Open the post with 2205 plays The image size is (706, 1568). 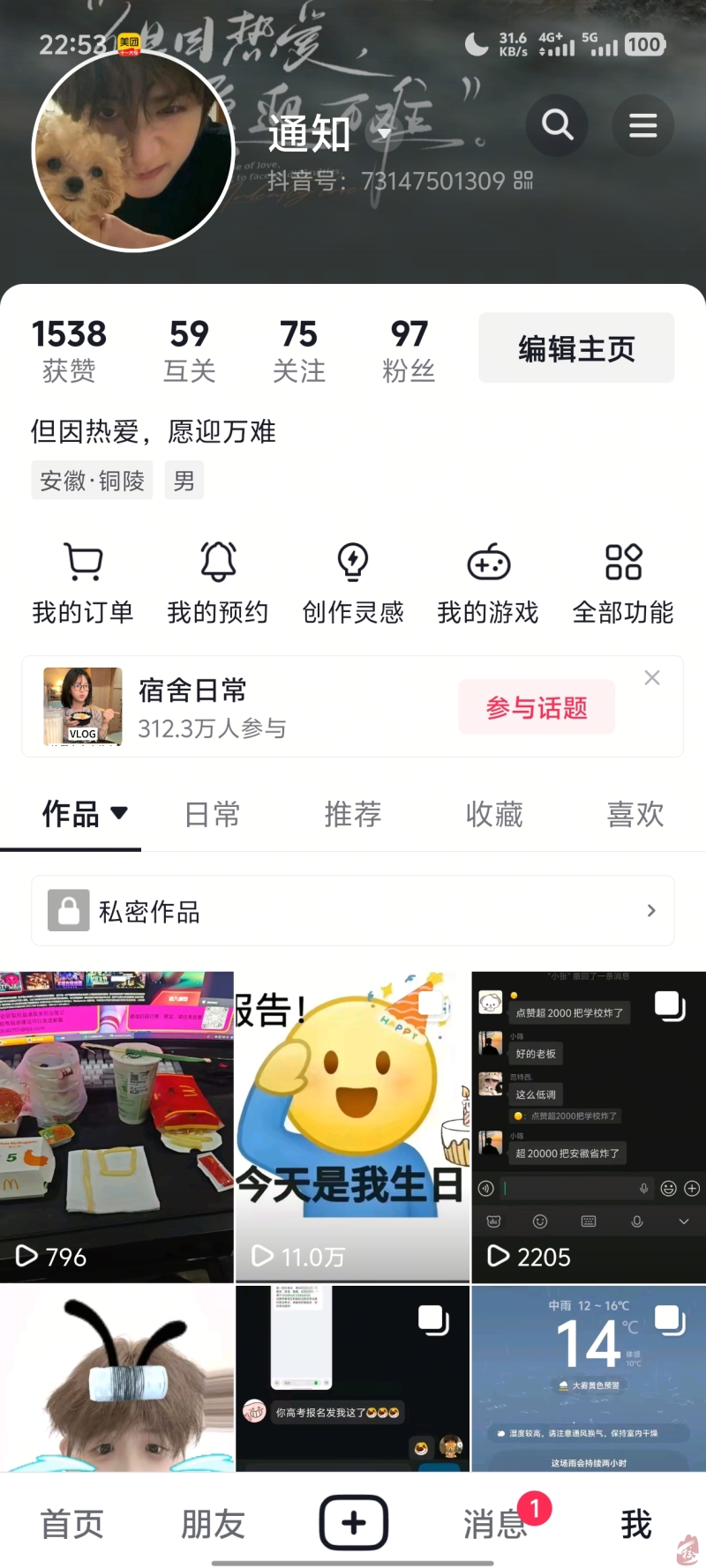coord(589,1127)
